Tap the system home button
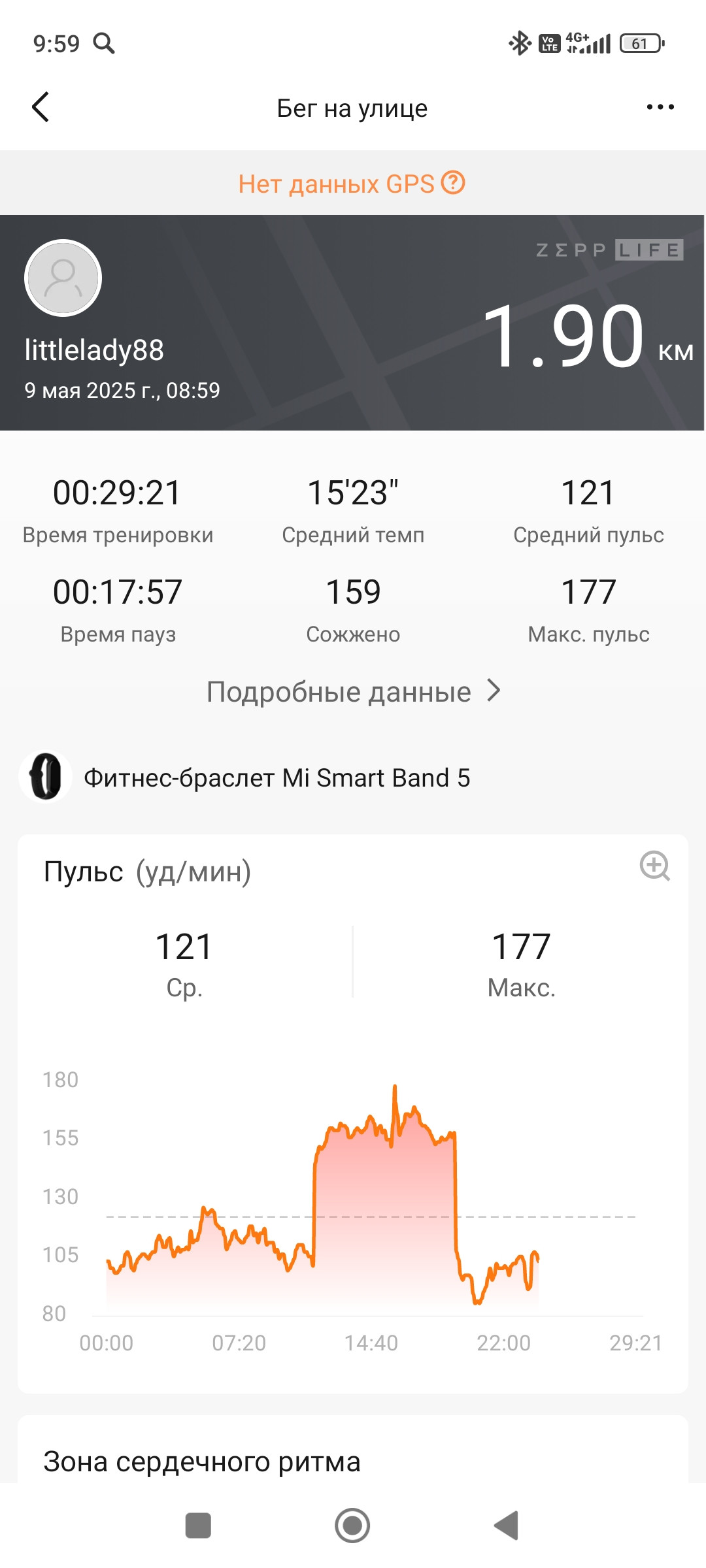706x1568 pixels. (352, 1526)
